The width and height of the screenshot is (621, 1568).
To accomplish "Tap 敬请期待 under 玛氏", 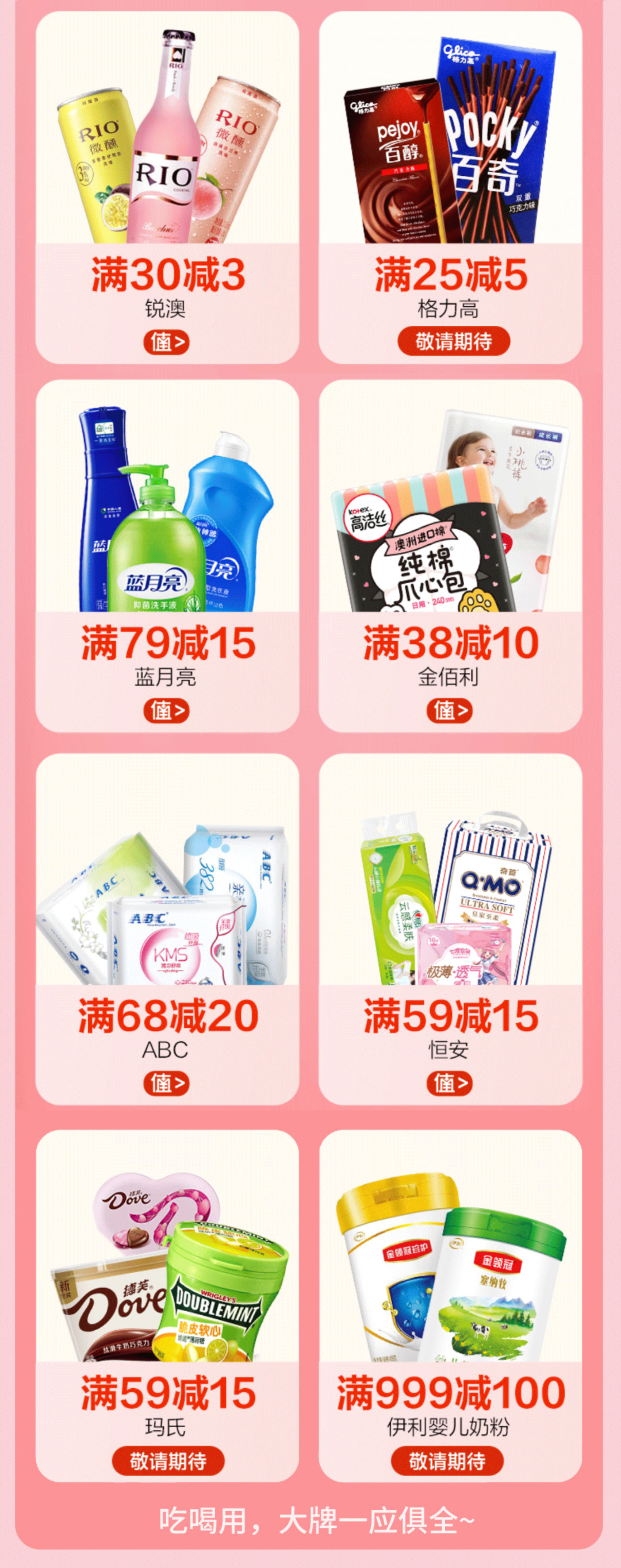I will (167, 1461).
